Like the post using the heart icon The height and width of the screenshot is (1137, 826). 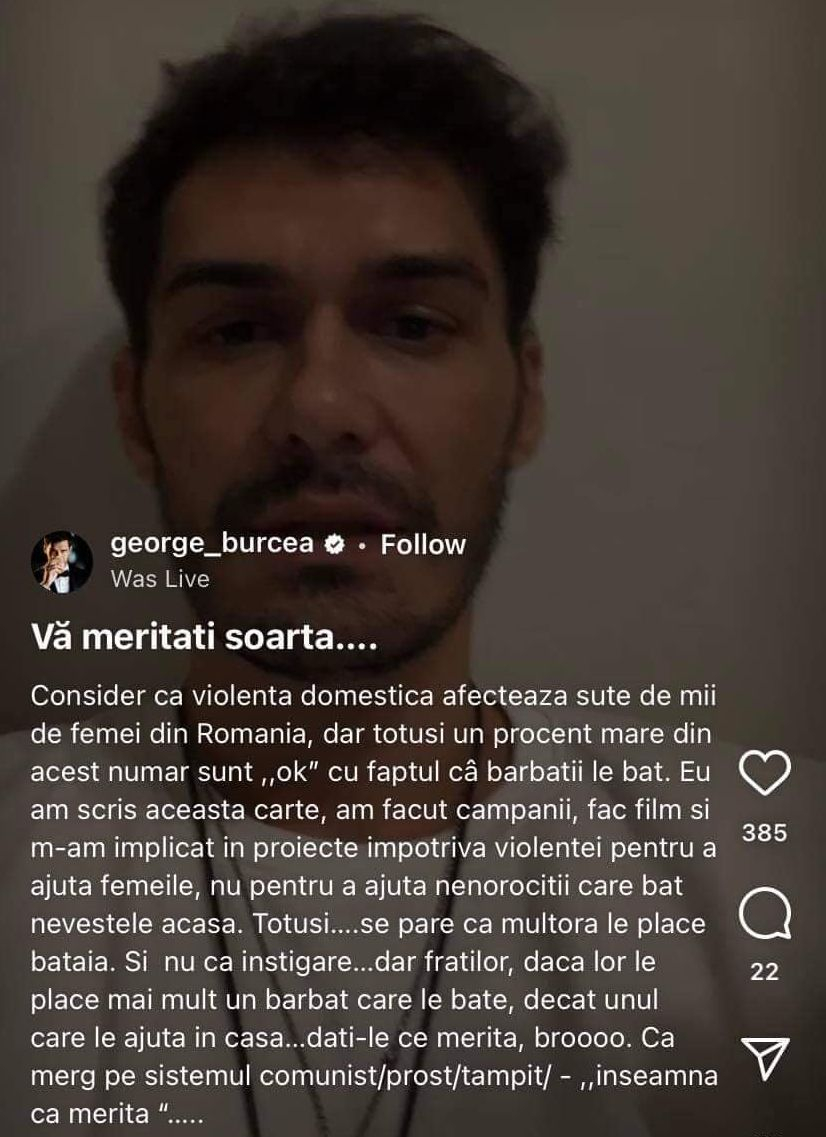(x=767, y=771)
